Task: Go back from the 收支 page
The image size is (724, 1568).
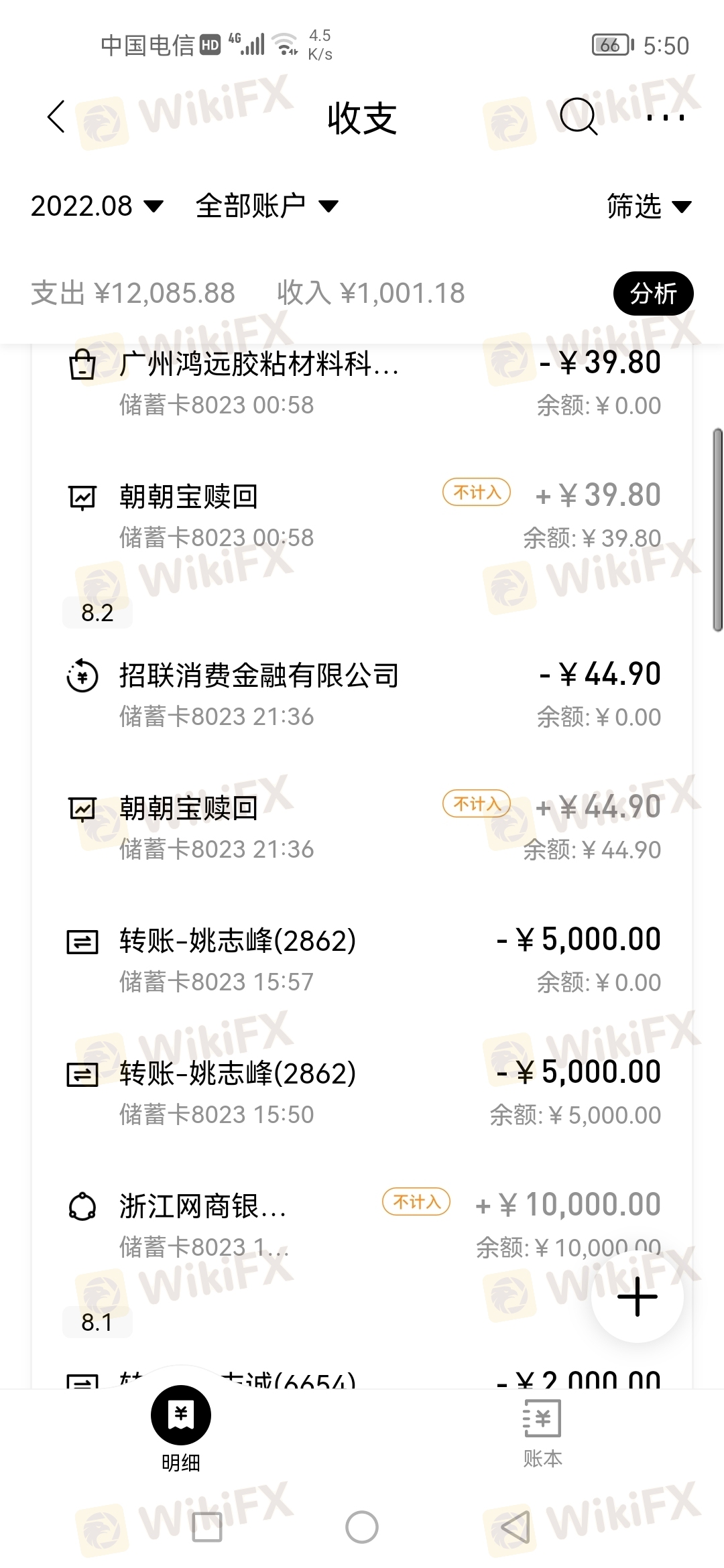Action: coord(57,117)
